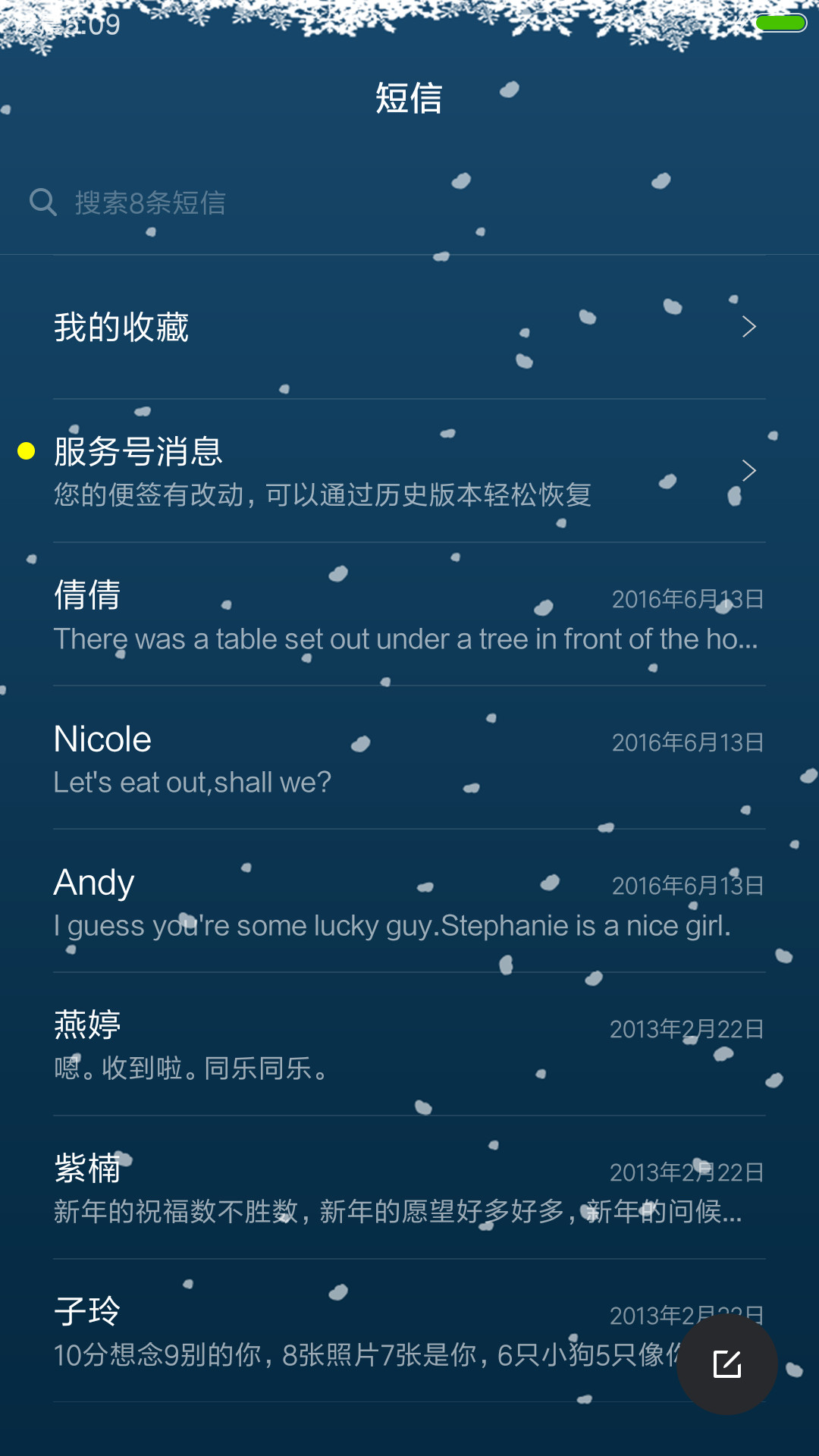The width and height of the screenshot is (819, 1456).
Task: Open the conversation with 倩倩
Action: coord(409,614)
